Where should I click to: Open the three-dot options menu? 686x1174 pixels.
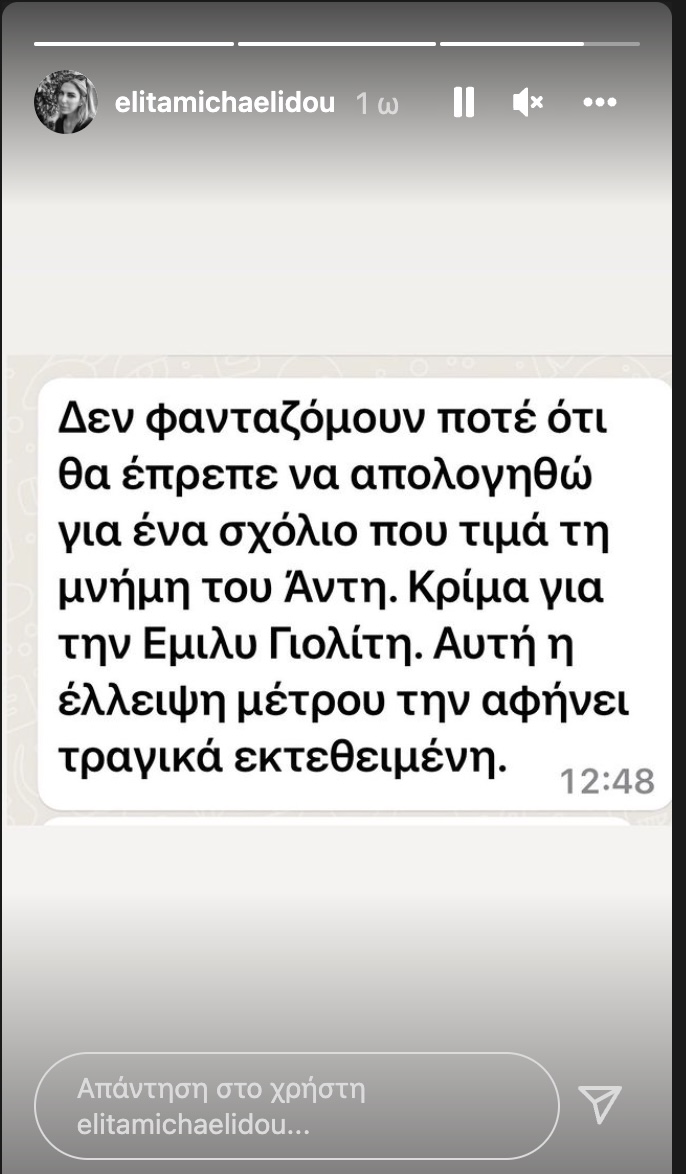tap(600, 103)
